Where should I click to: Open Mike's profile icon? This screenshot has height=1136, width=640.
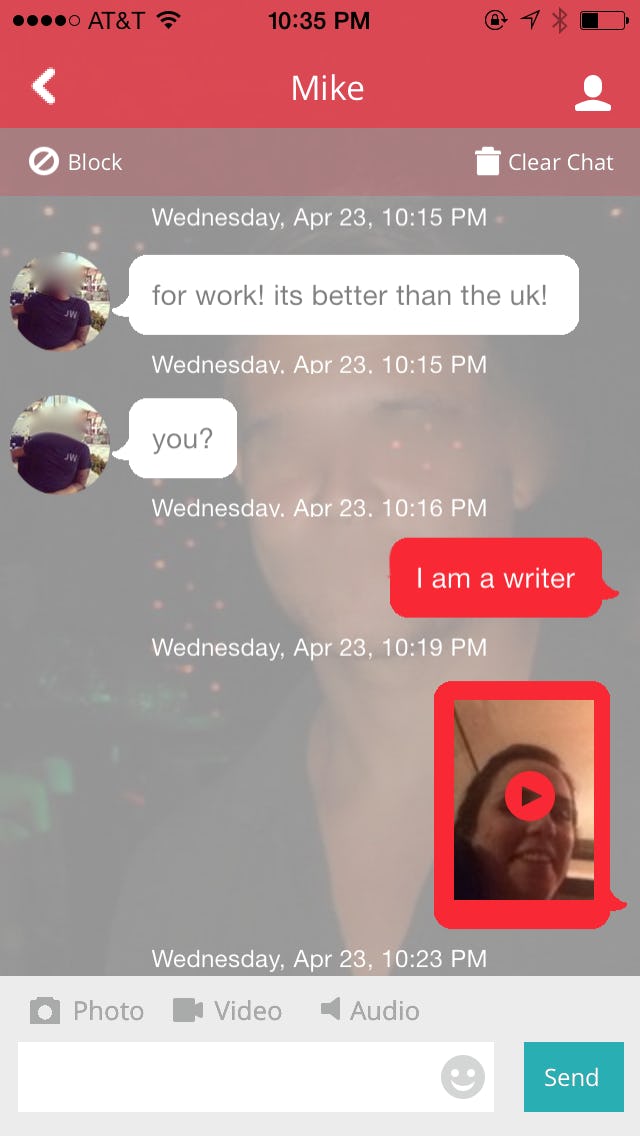pos(593,93)
